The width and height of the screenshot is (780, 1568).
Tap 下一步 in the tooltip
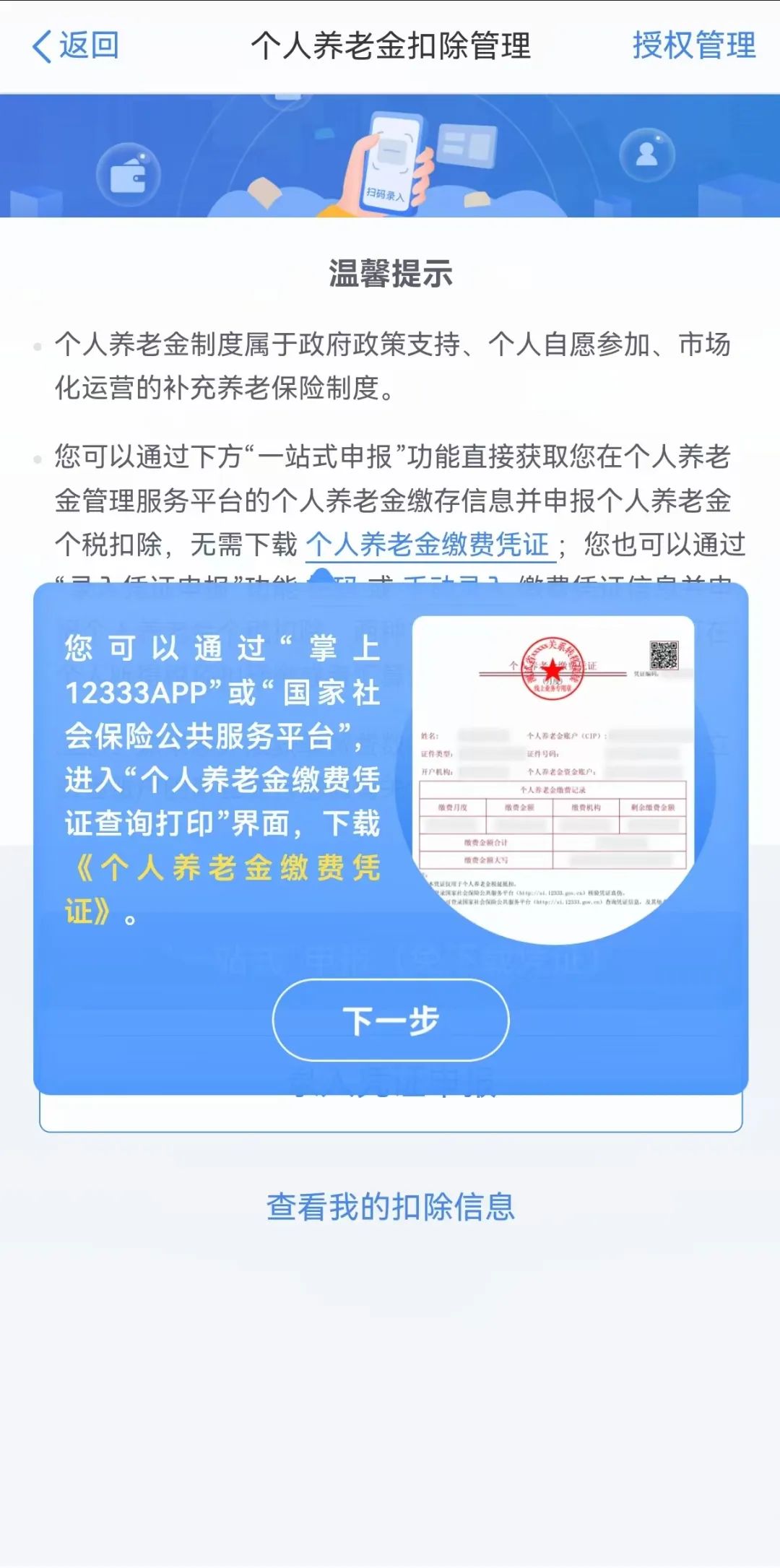391,1020
